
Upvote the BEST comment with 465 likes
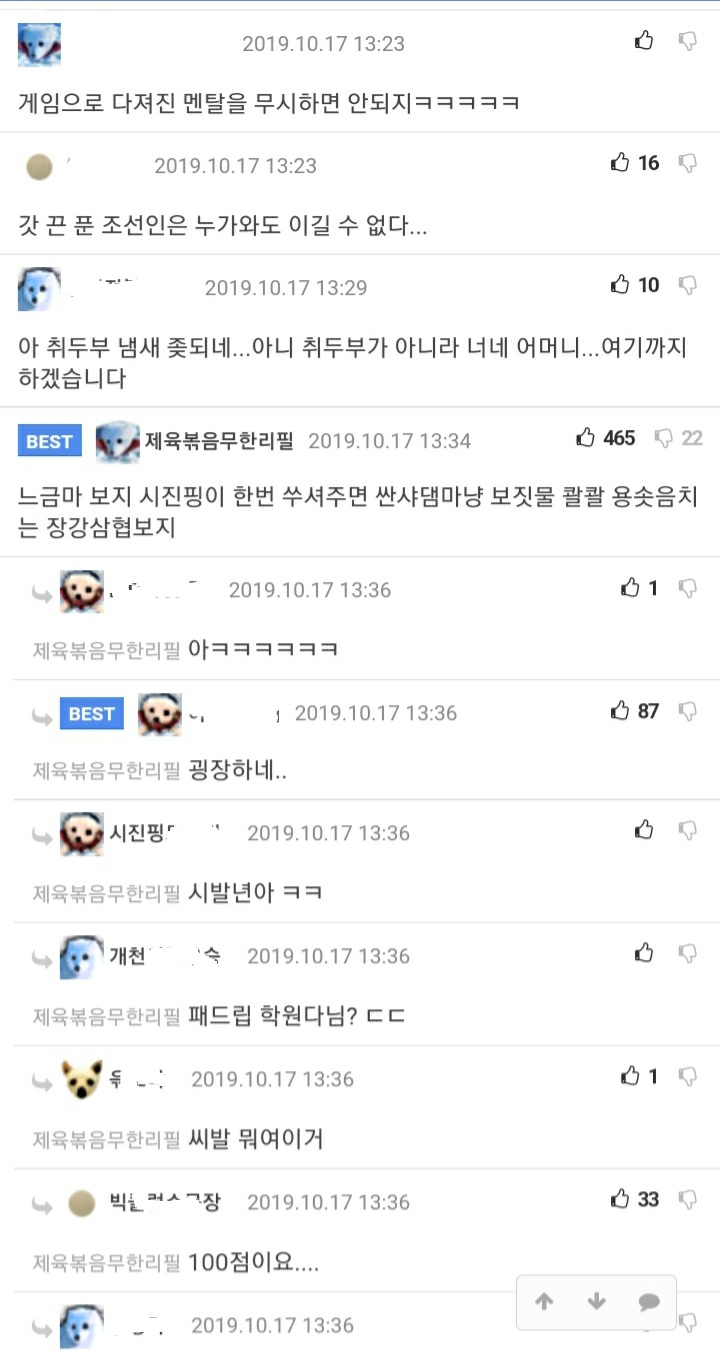[585, 438]
